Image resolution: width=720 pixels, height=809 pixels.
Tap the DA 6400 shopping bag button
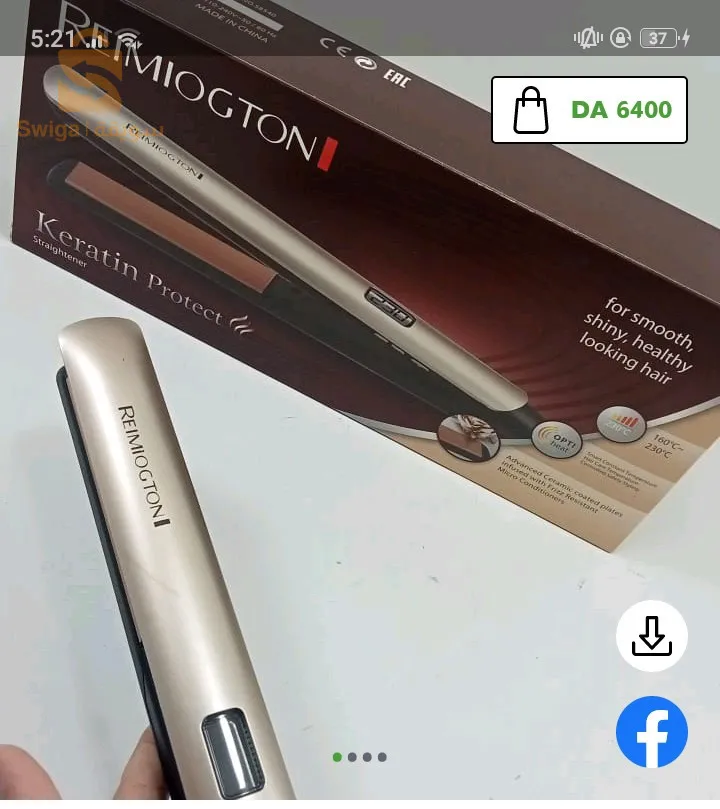[x=589, y=110]
